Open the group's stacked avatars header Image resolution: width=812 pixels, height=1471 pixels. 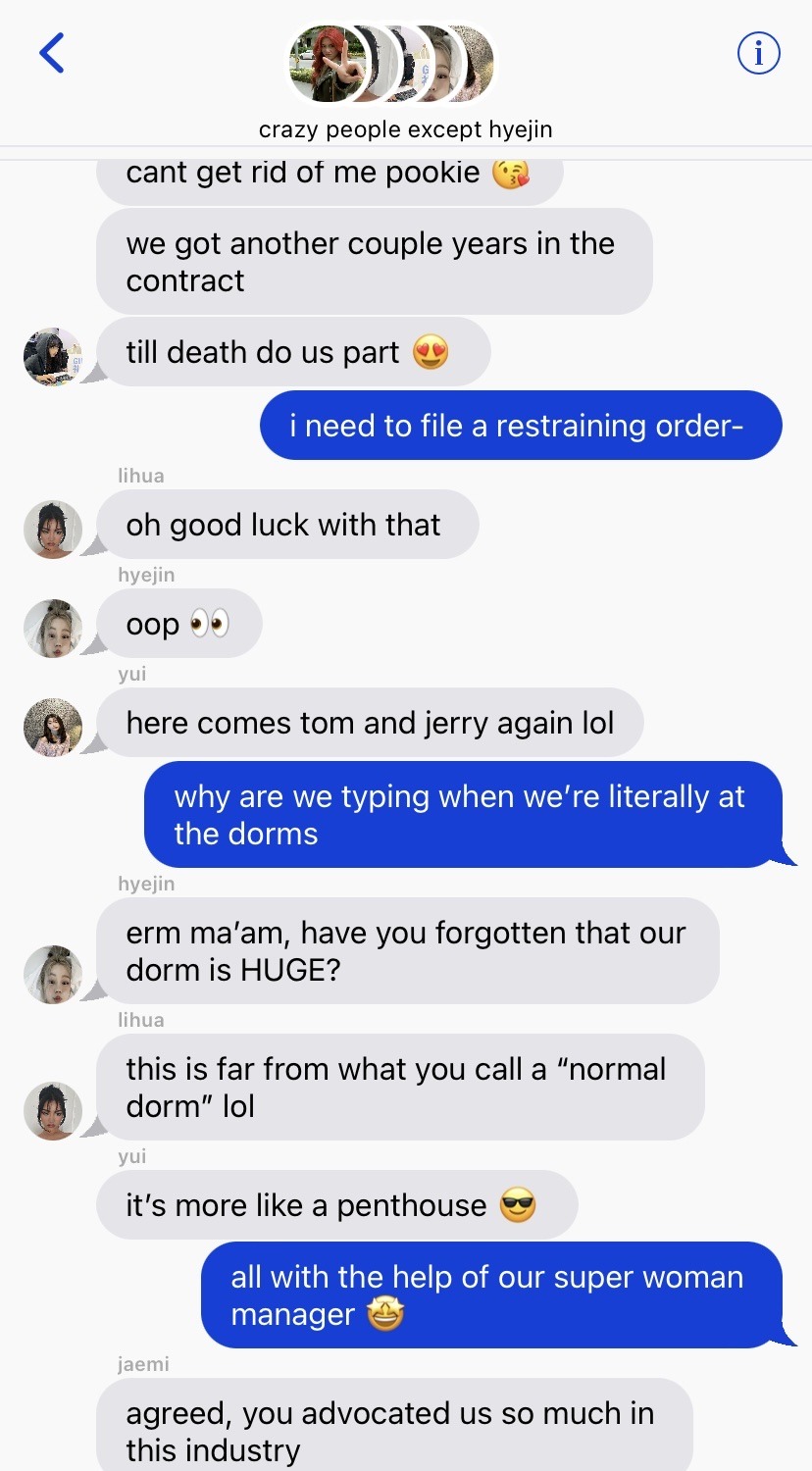coord(392,65)
